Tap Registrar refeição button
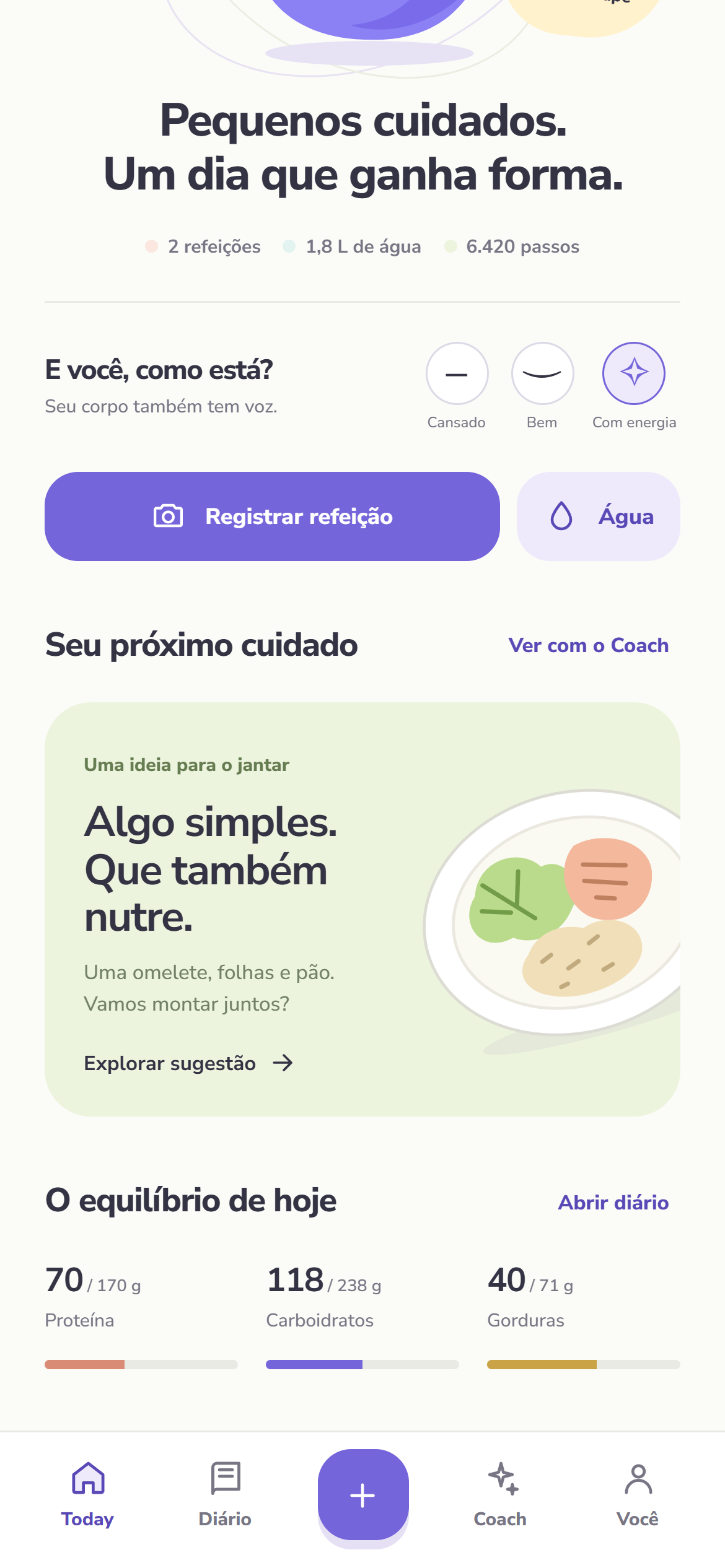The height and width of the screenshot is (1568, 725). (272, 516)
